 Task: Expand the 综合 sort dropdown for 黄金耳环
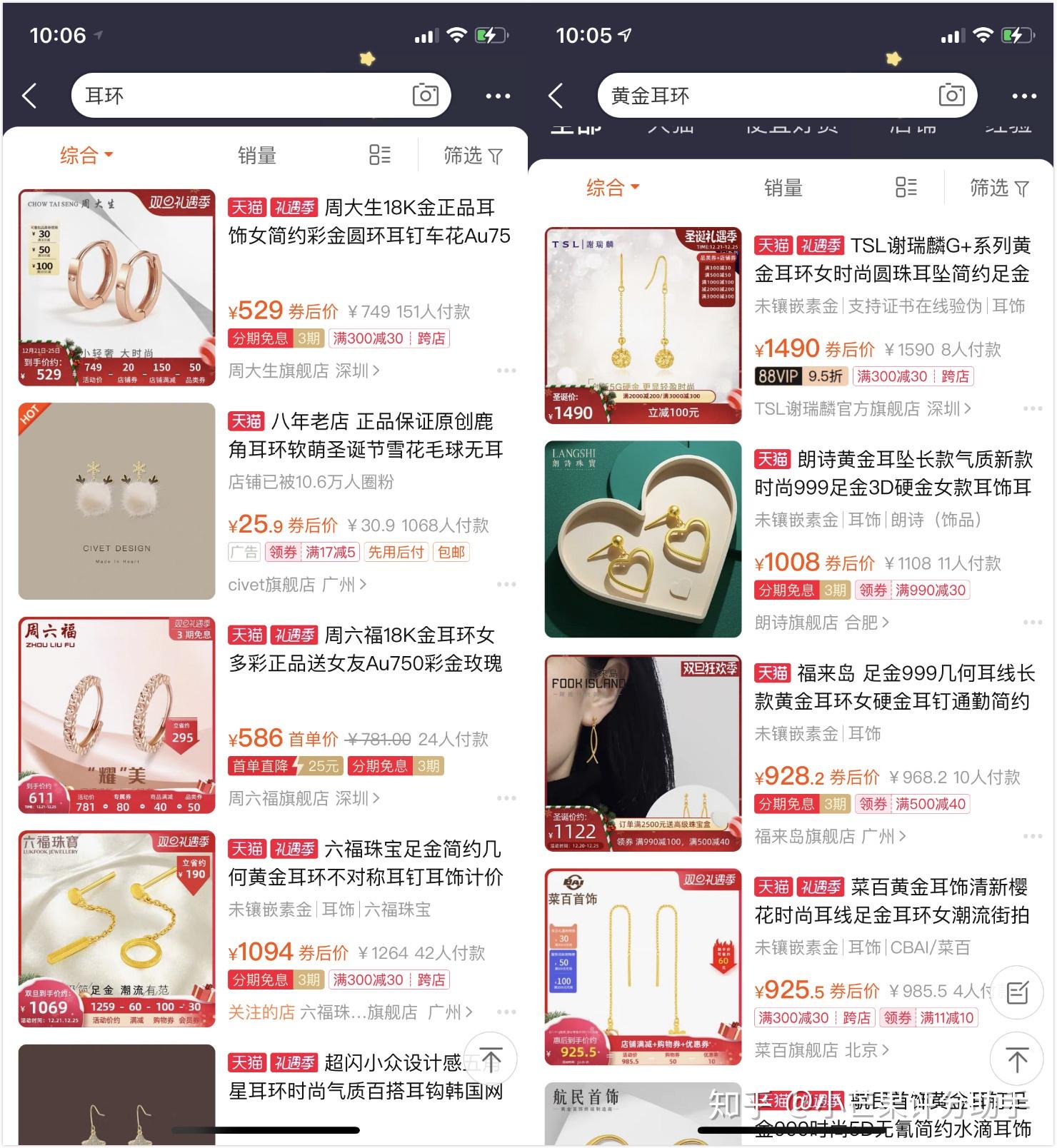(612, 188)
